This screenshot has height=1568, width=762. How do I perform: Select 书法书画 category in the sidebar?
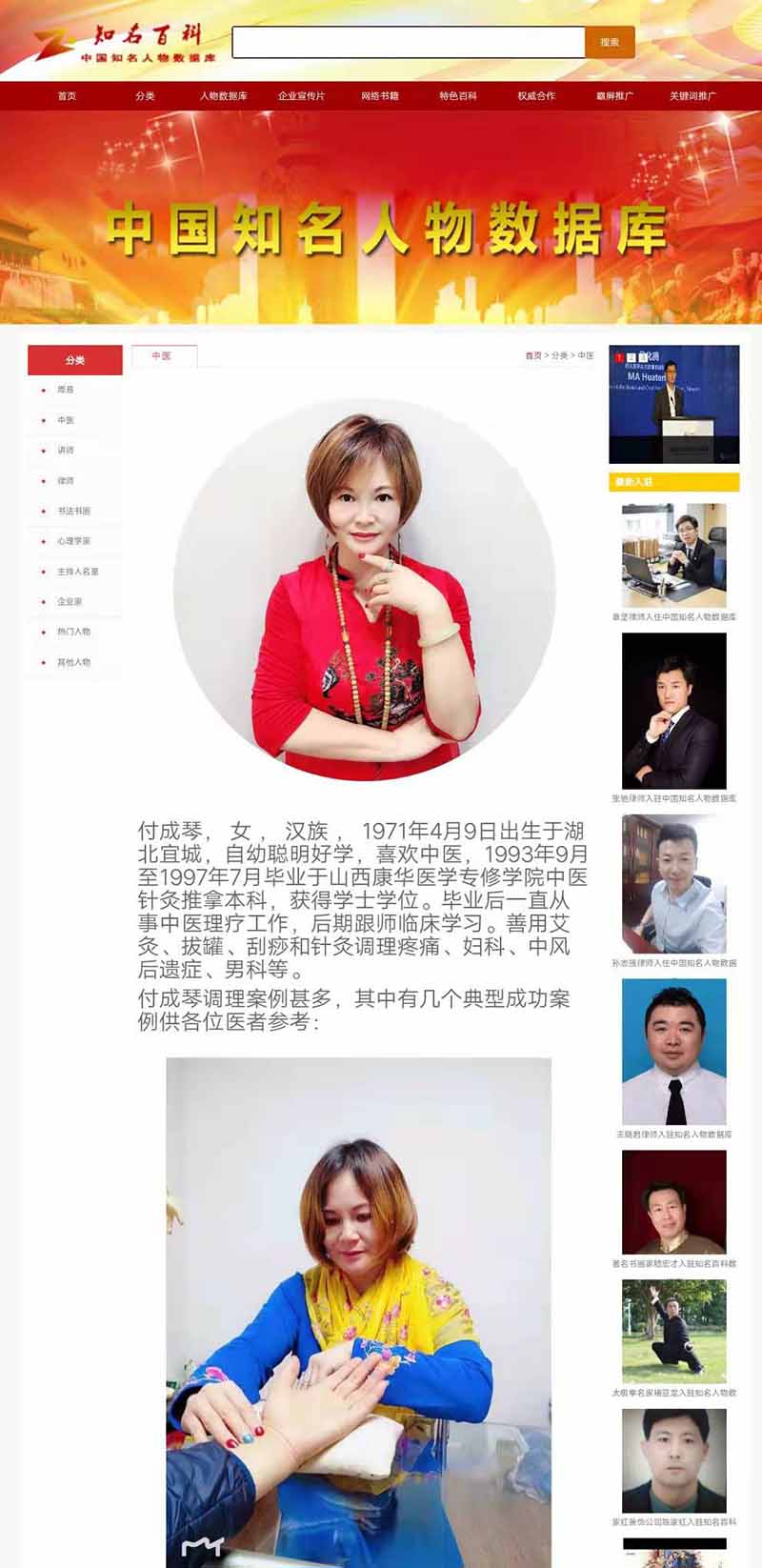coord(73,512)
